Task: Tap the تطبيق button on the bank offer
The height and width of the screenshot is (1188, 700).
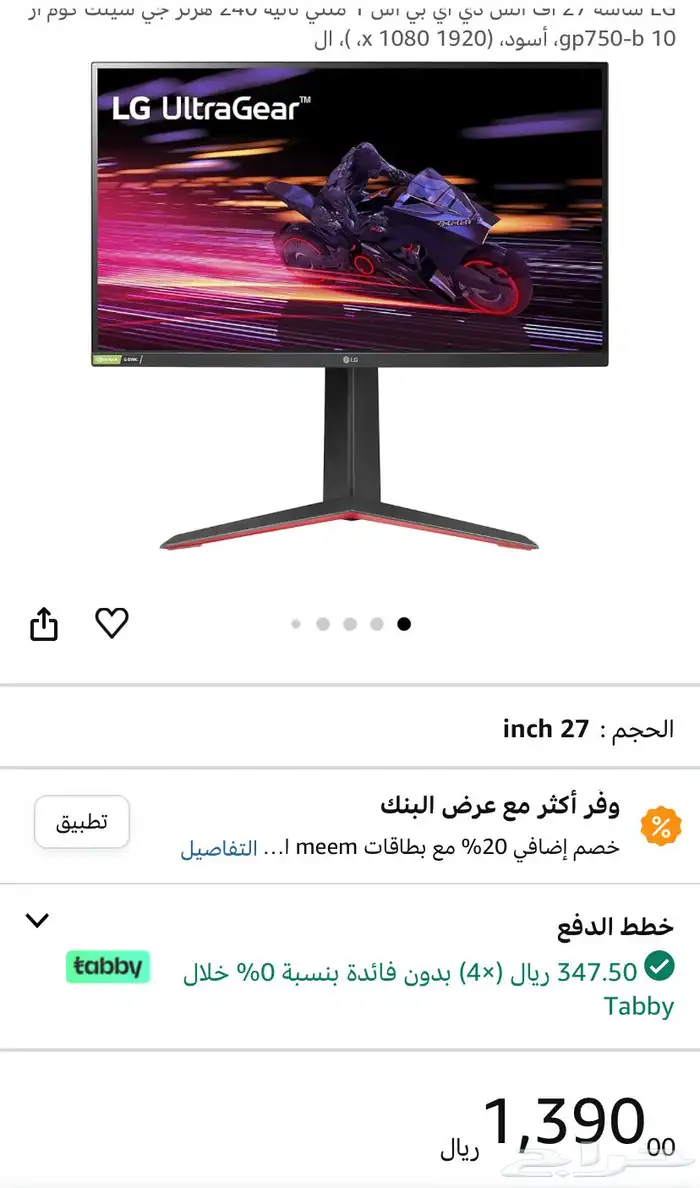Action: [82, 822]
